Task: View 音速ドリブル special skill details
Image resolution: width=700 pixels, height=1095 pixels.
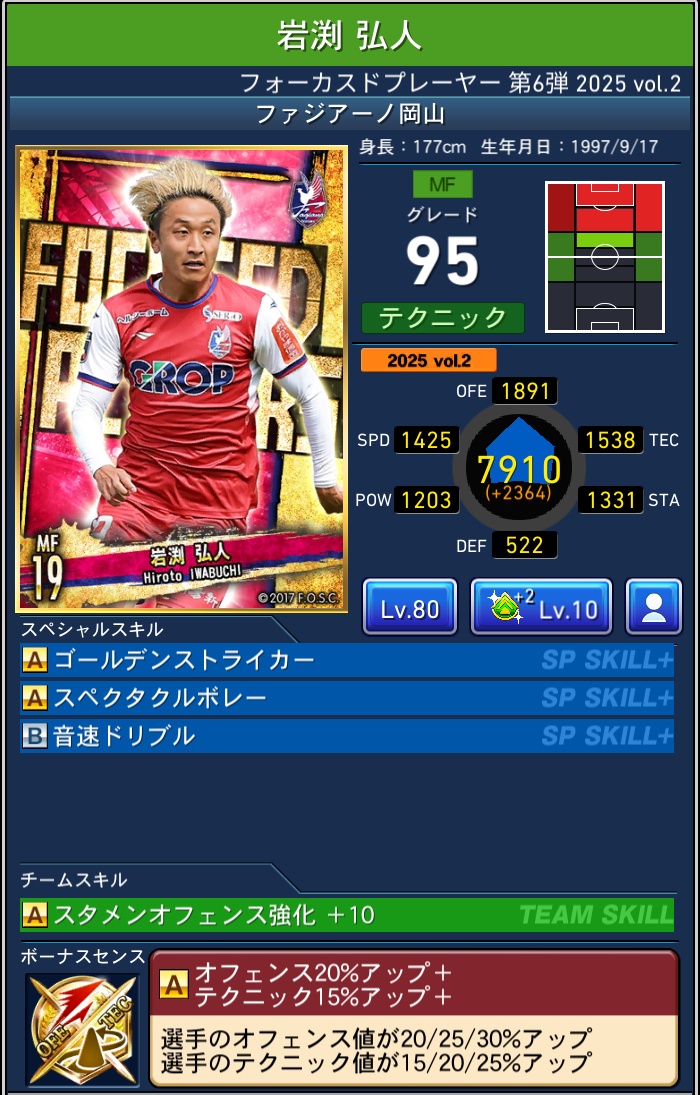Action: point(346,736)
